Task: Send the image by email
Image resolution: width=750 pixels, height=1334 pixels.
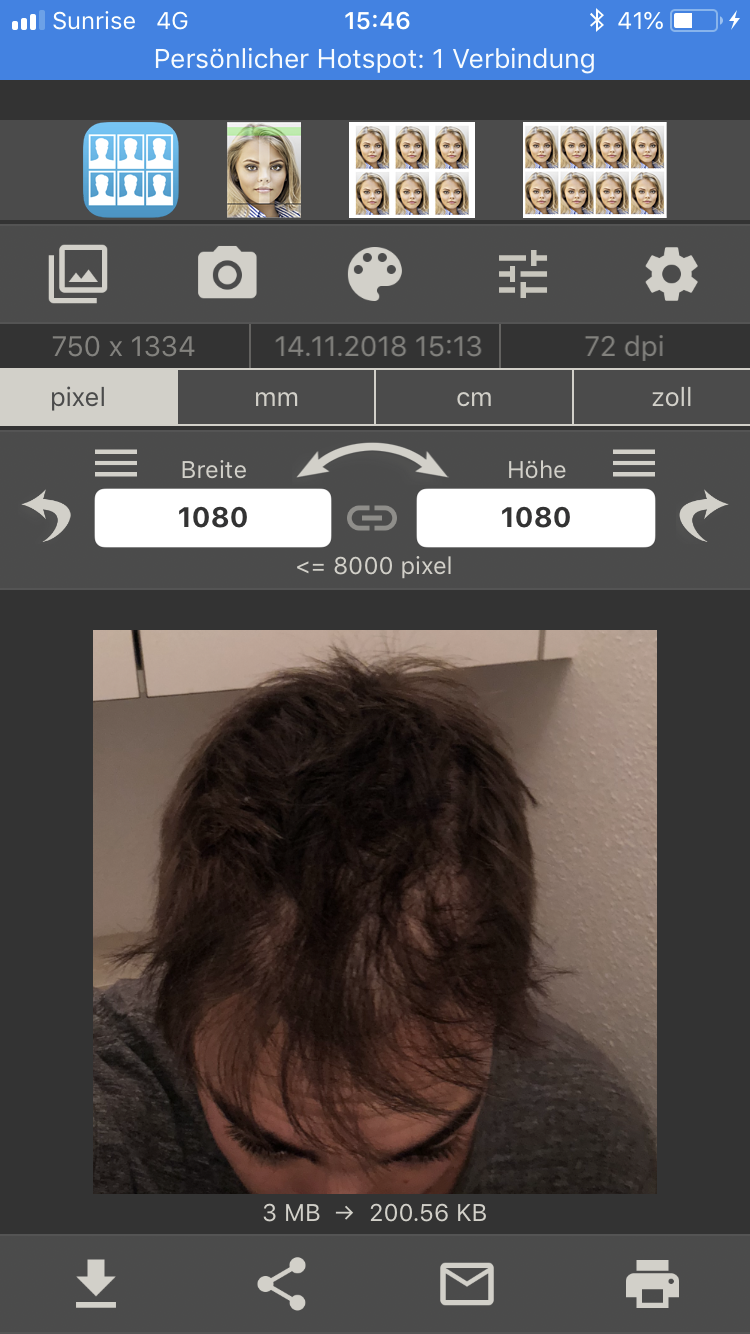Action: tap(467, 1284)
